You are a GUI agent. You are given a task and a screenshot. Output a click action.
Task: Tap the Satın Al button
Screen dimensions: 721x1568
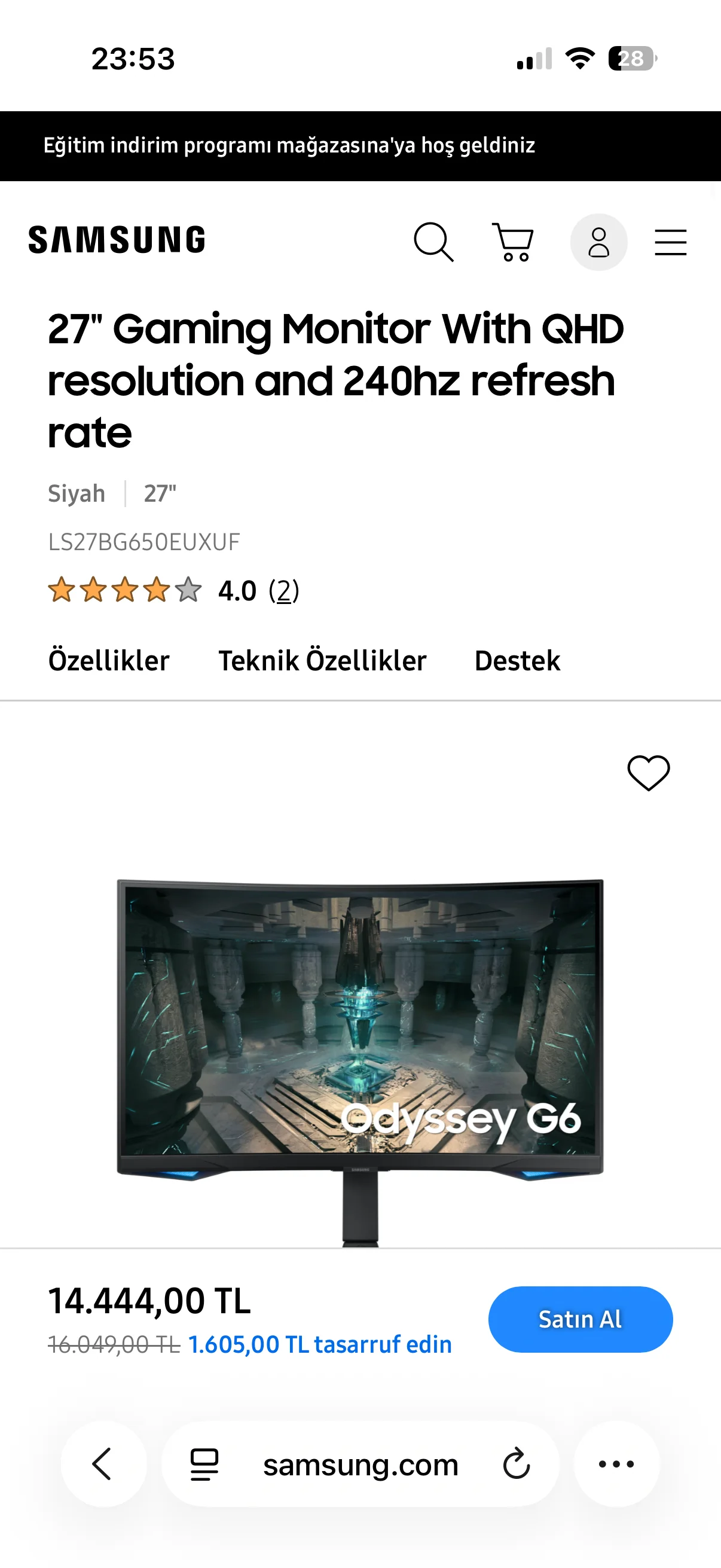point(580,1319)
